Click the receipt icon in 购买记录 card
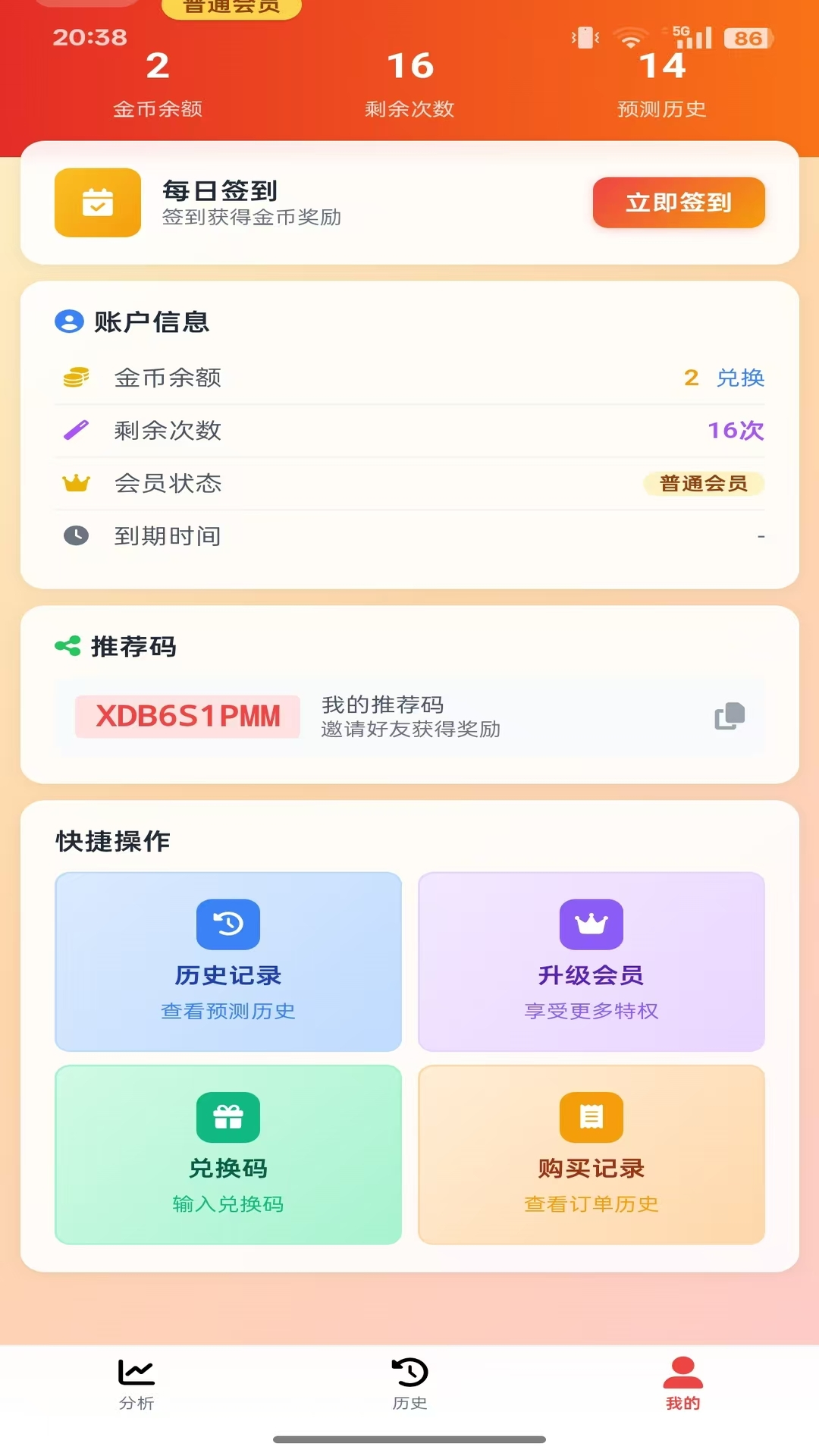Viewport: 819px width, 1456px height. [591, 1117]
